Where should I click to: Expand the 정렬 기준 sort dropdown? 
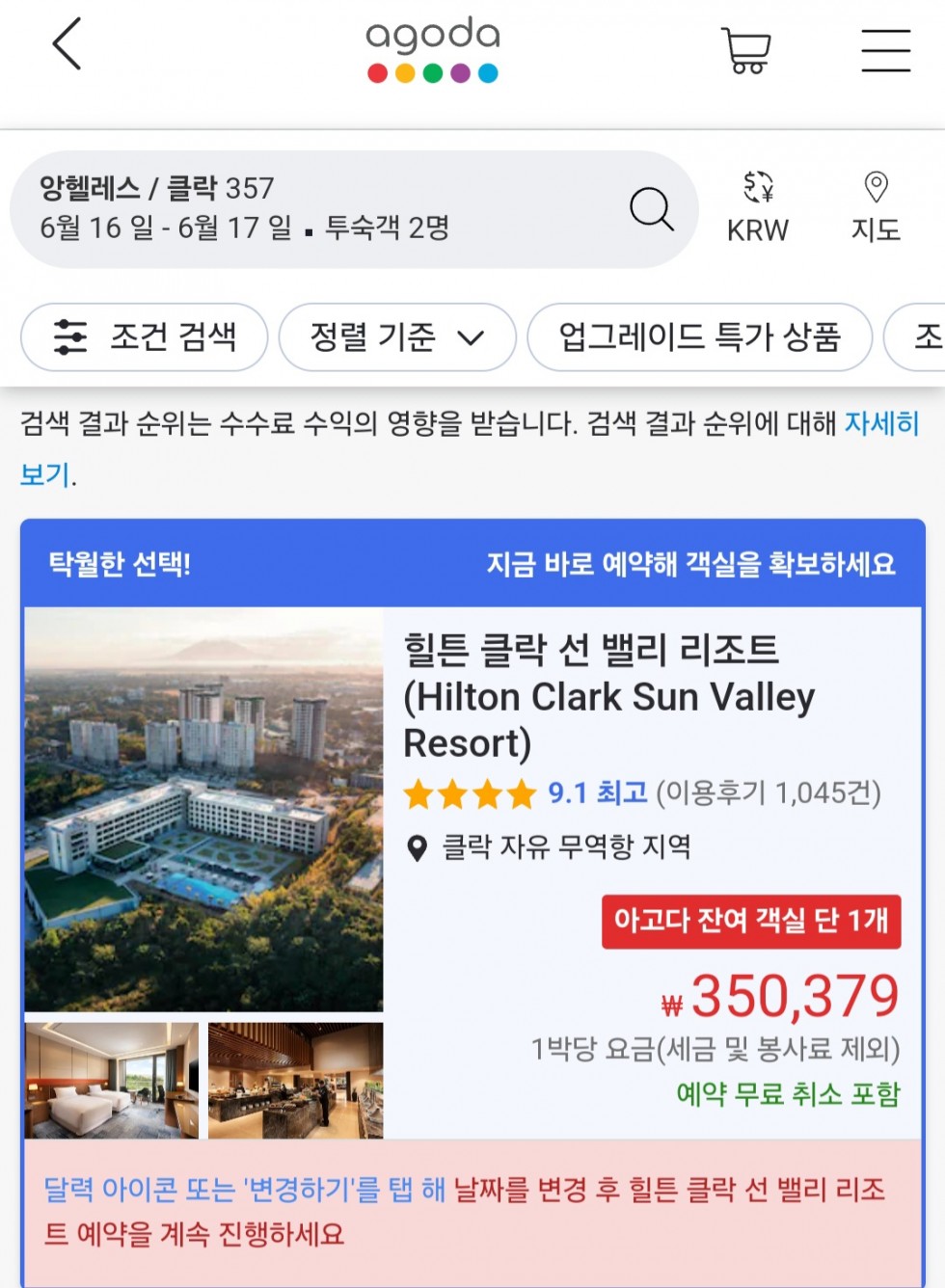397,337
